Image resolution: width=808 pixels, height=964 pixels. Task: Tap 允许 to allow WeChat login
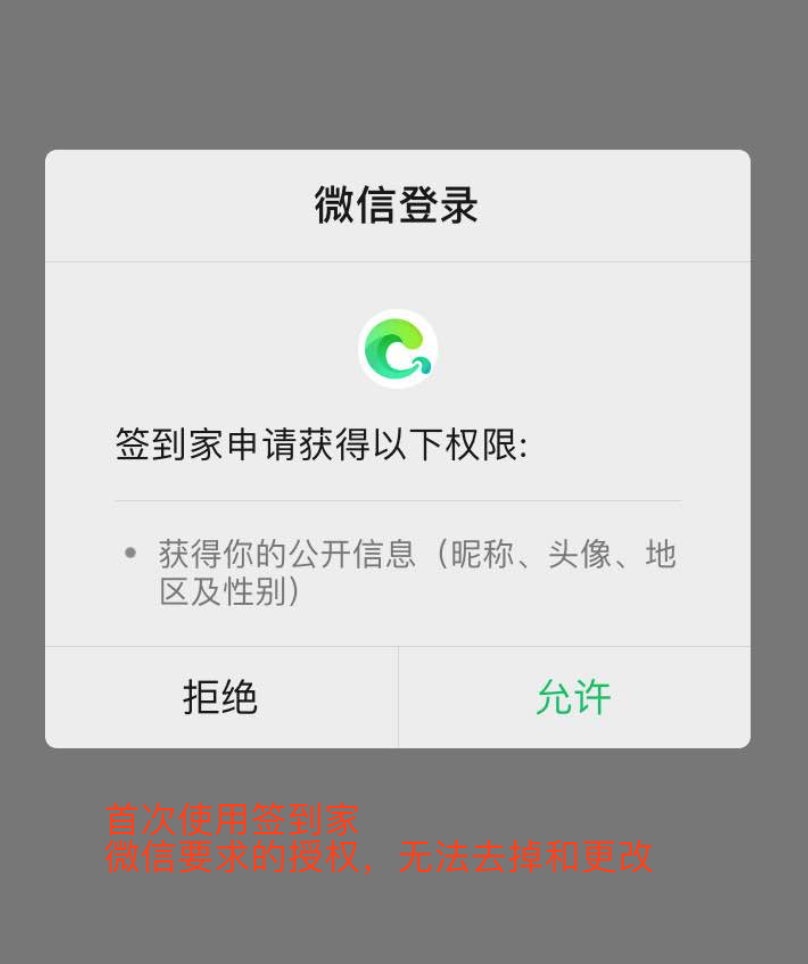(573, 697)
